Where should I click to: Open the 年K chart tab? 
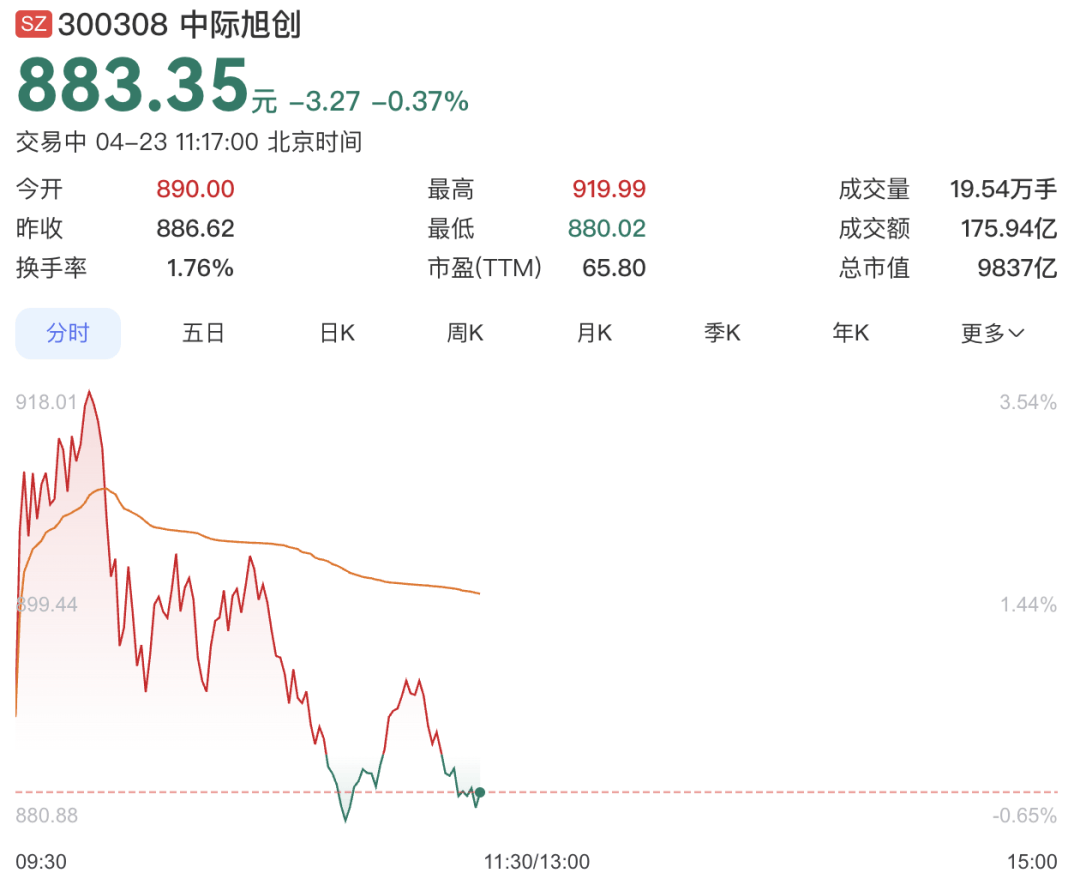[x=851, y=333]
